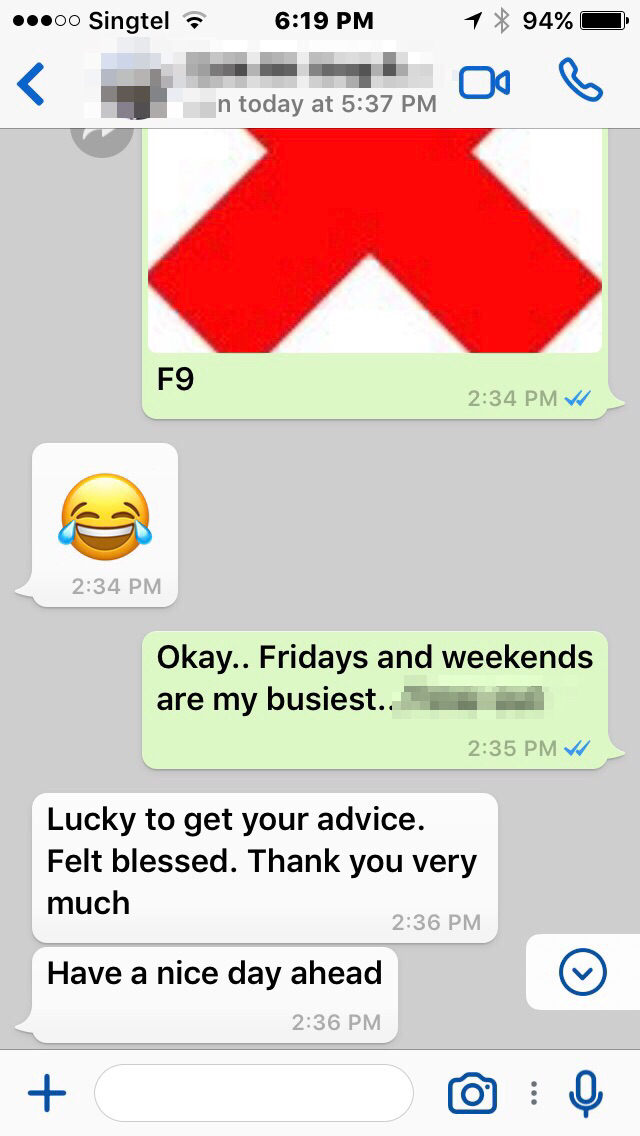Open the red cross image
The height and width of the screenshot is (1136, 640).
click(374, 240)
